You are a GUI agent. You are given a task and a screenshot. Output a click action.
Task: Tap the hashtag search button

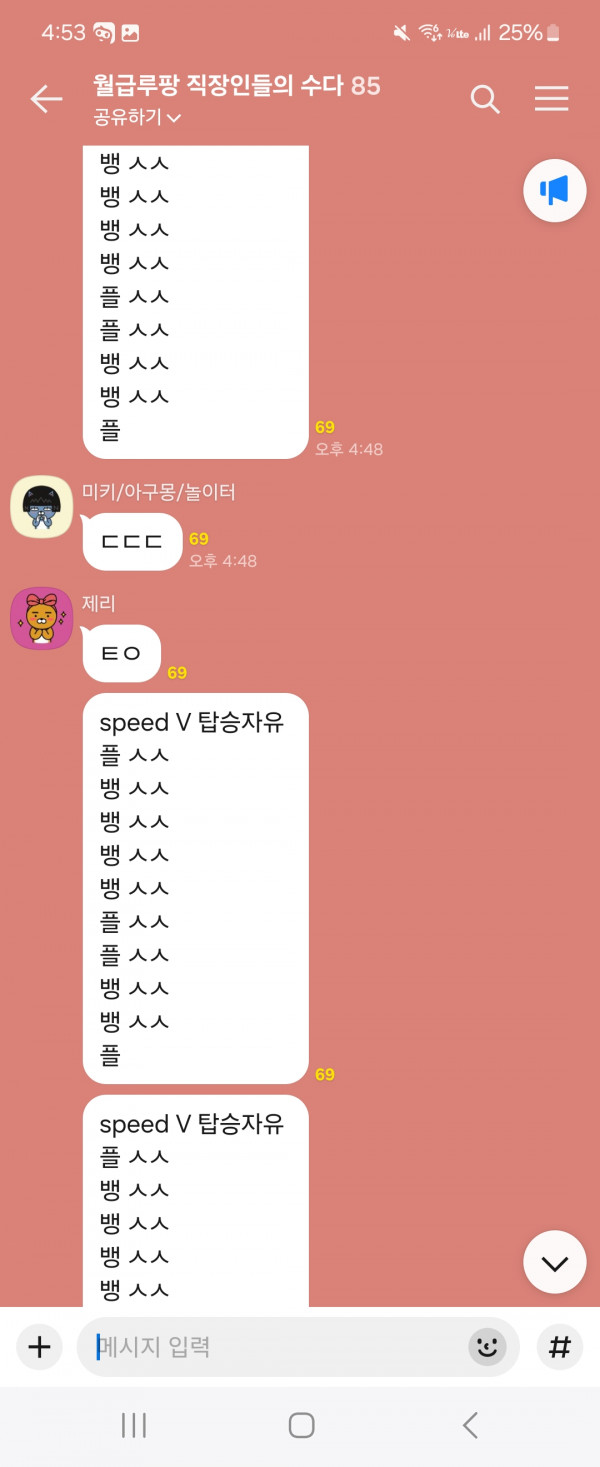point(560,1347)
